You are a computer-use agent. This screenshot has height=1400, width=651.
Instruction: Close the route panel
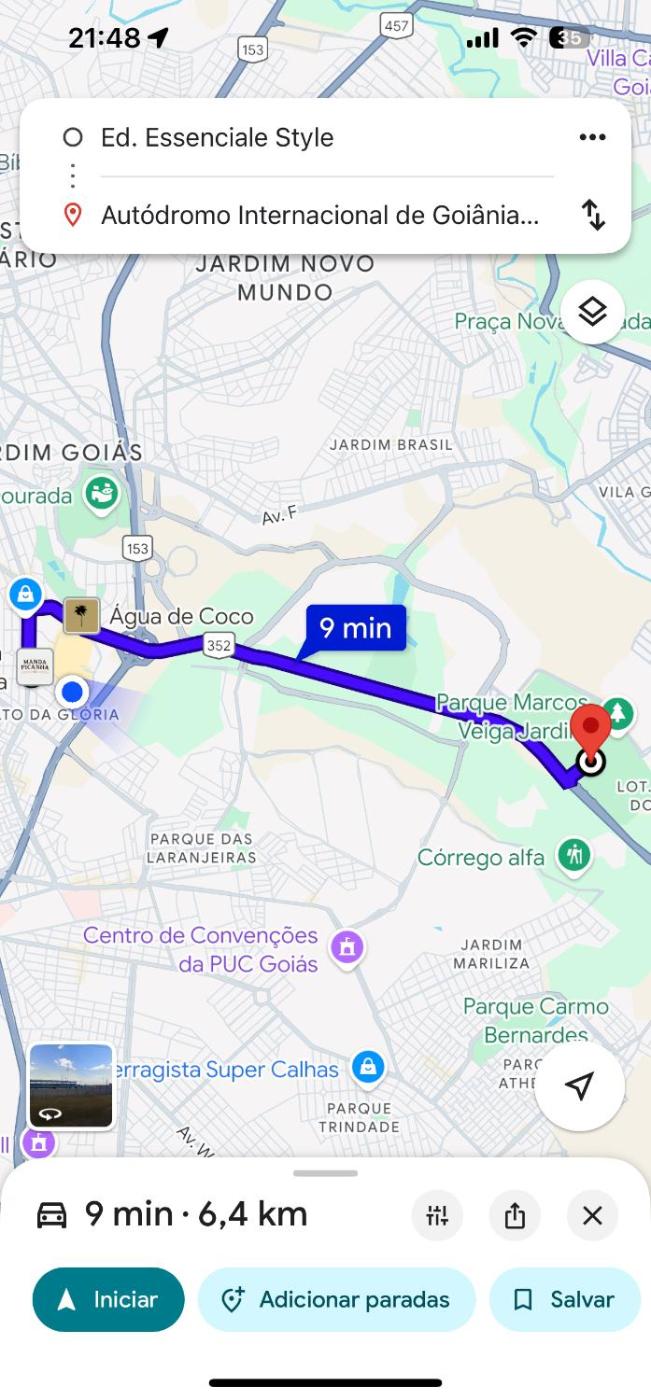pyautogui.click(x=592, y=1216)
